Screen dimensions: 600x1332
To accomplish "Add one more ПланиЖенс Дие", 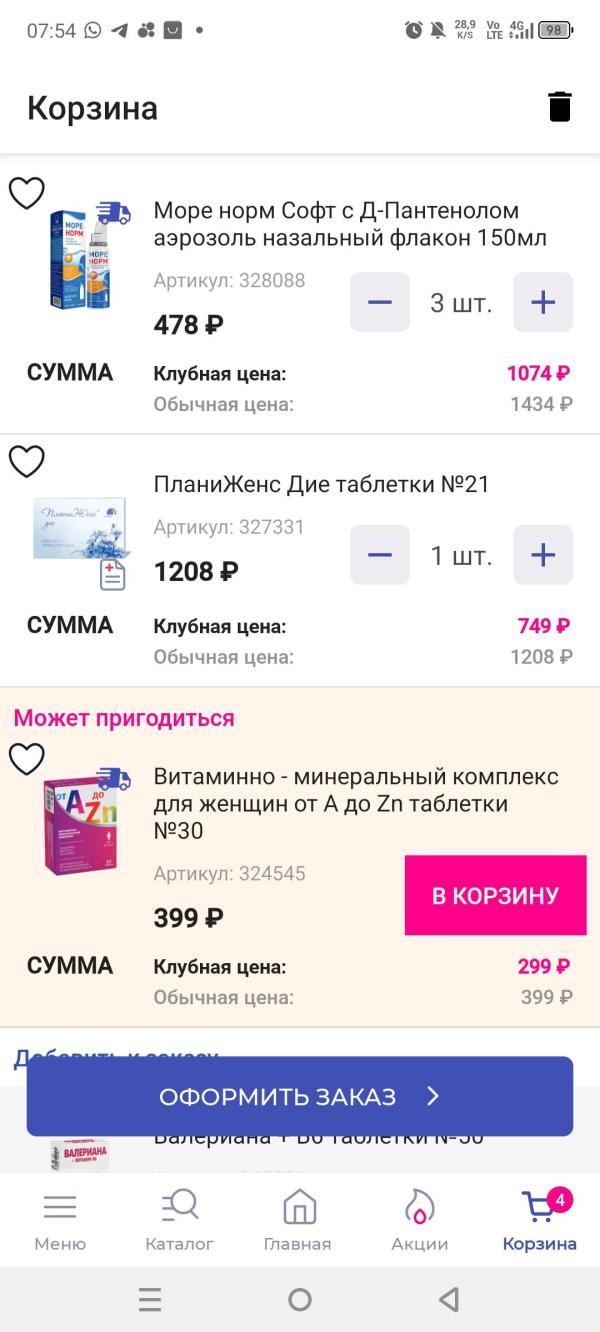I will click(x=543, y=555).
